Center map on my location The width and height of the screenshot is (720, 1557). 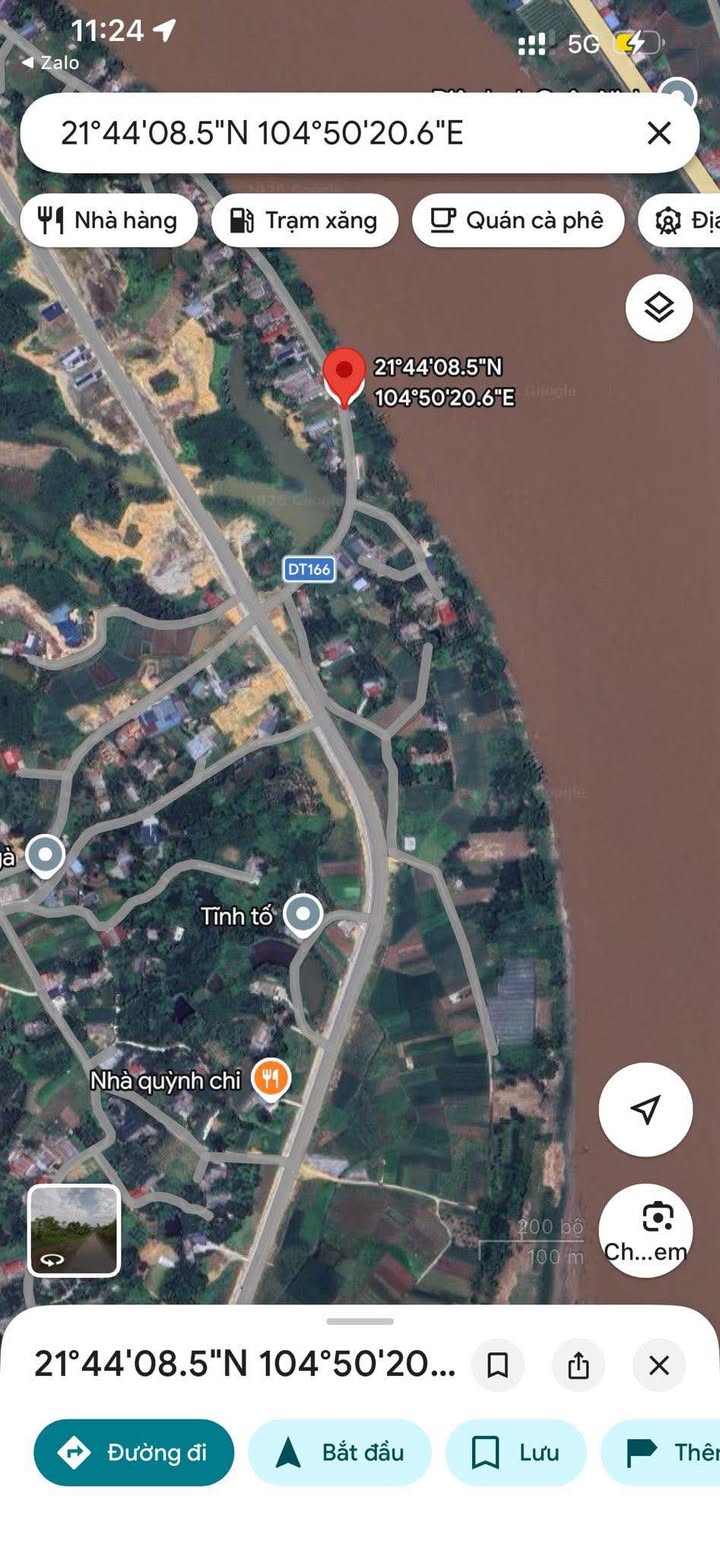[646, 1109]
